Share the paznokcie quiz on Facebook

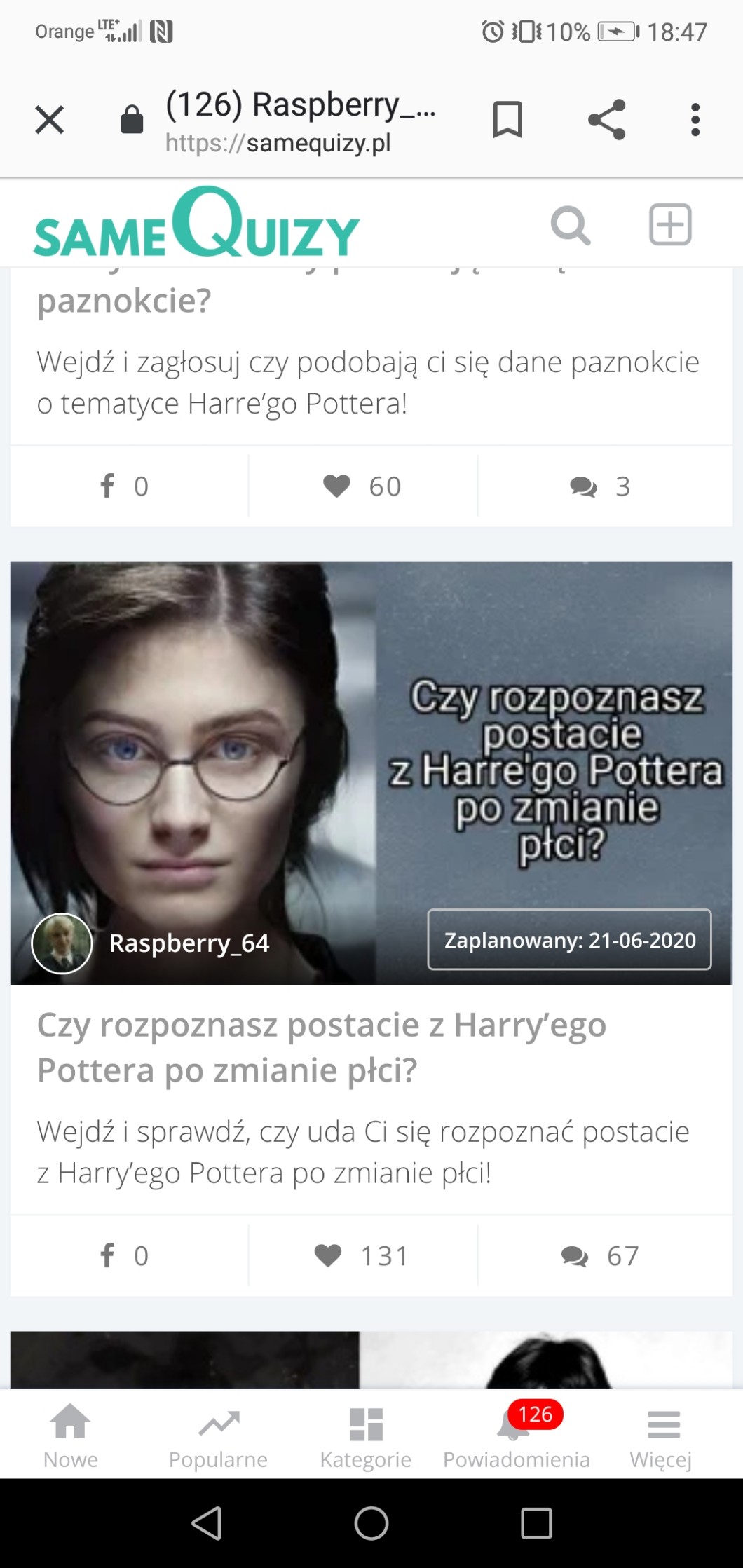(x=125, y=486)
